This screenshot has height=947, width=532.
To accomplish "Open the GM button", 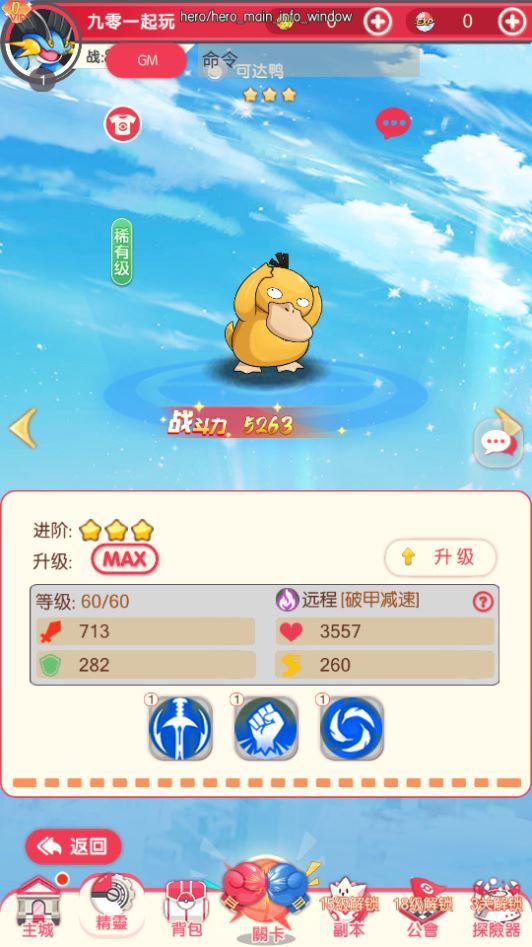I will pos(147,60).
